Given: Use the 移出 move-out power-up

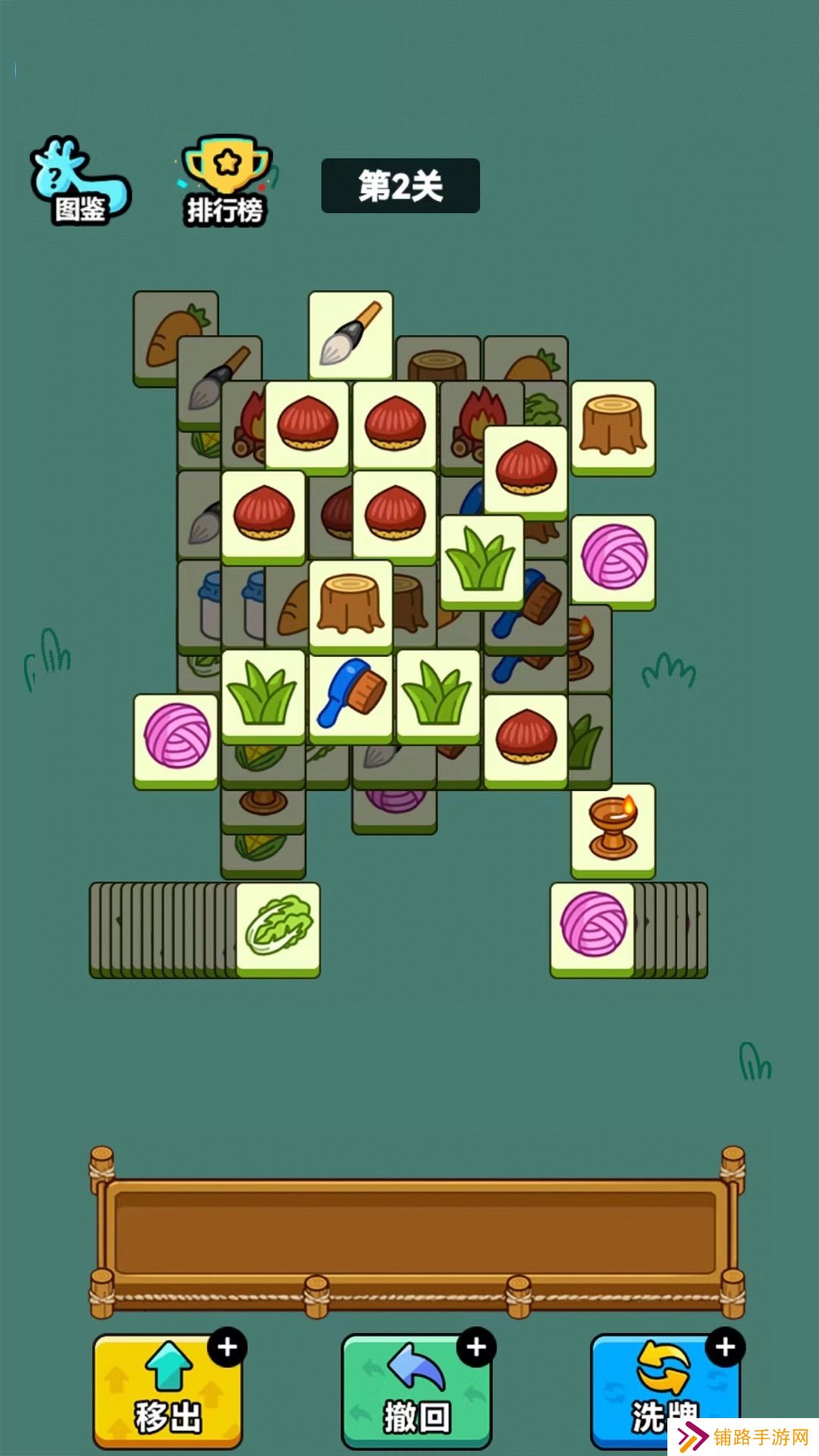Looking at the screenshot, I should tap(168, 1392).
